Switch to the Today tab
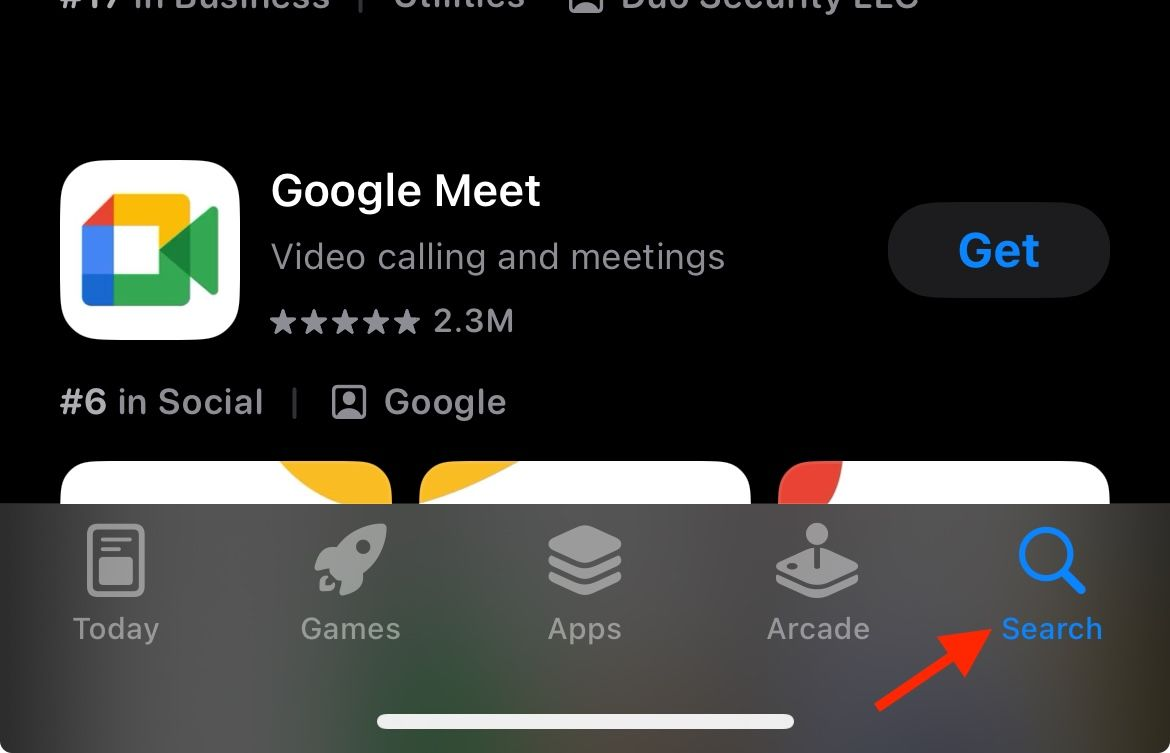 (x=116, y=585)
